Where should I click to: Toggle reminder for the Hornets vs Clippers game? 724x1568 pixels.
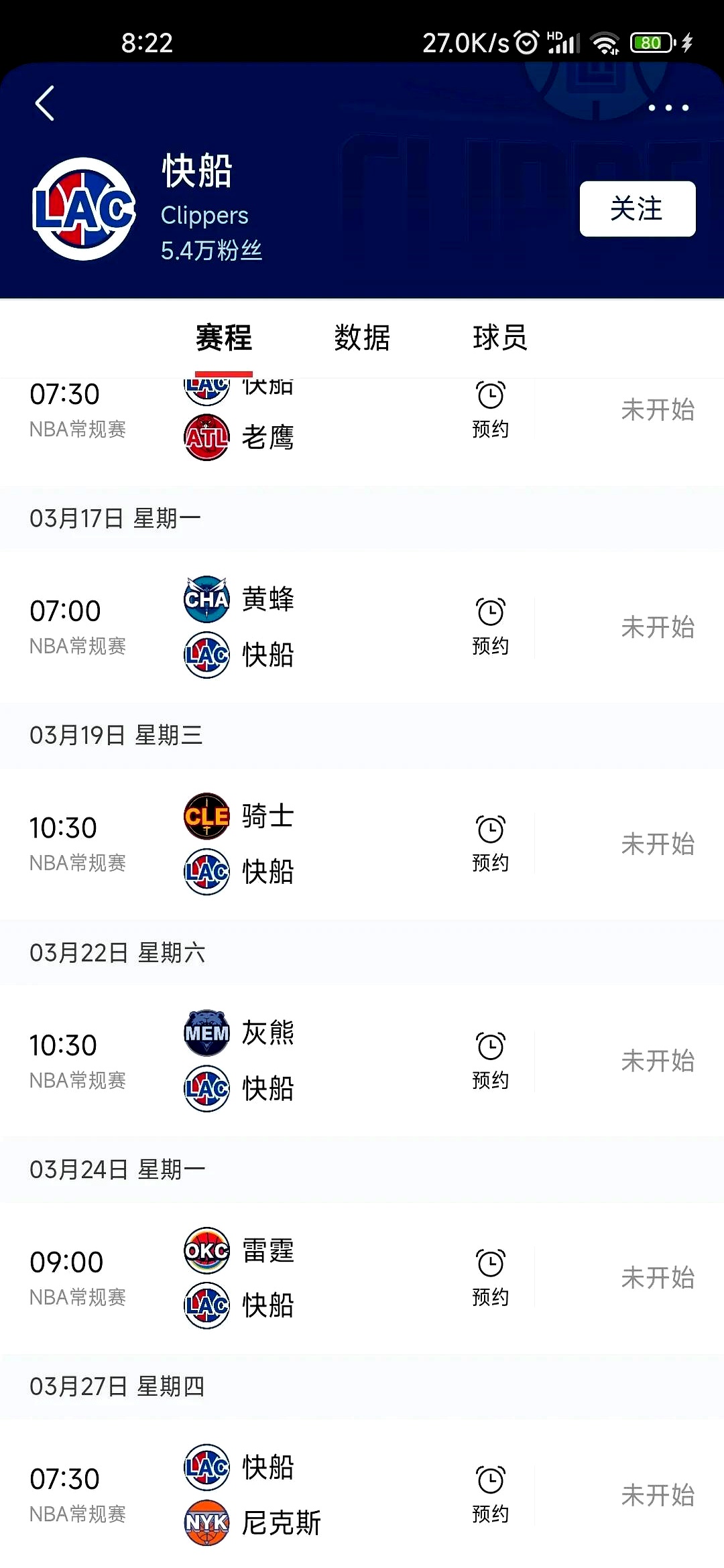[x=491, y=627]
